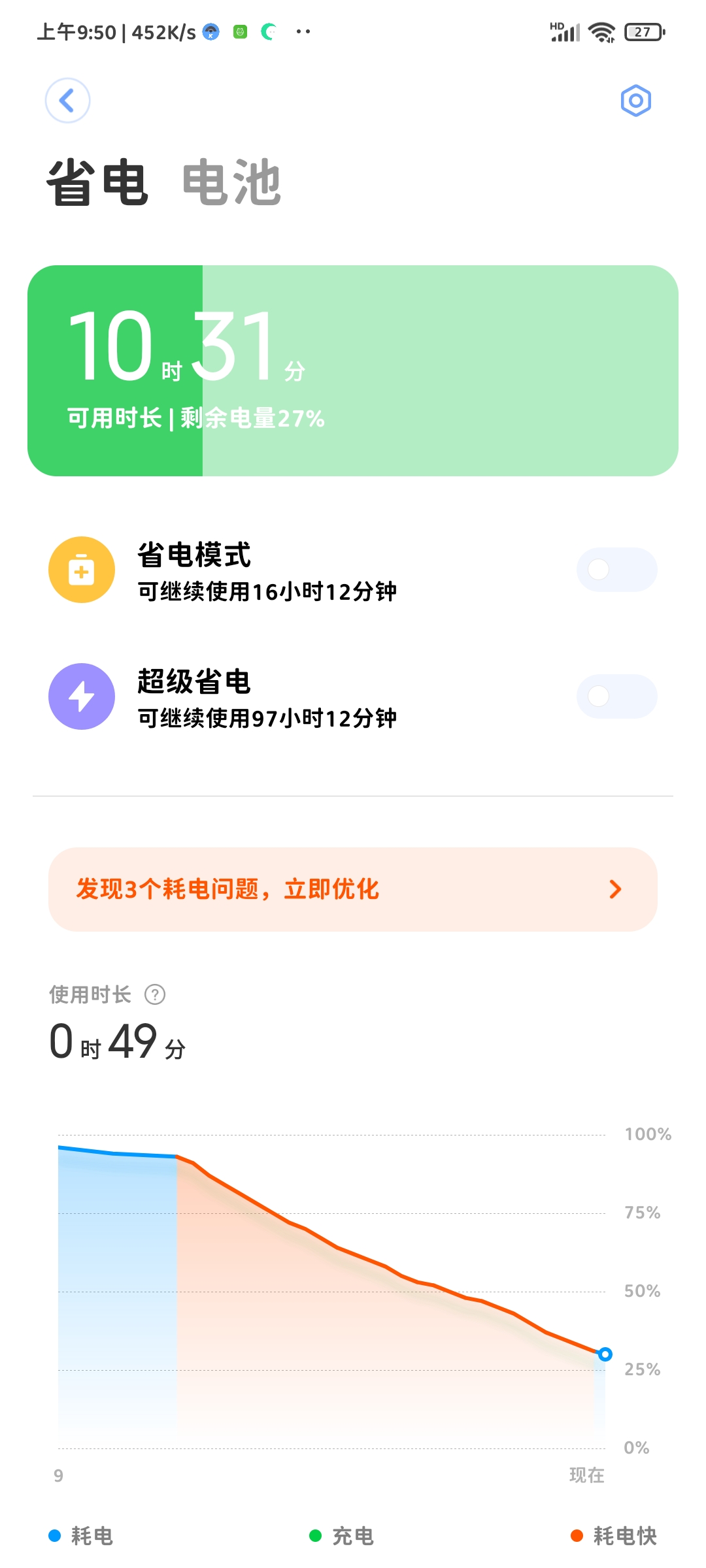Enable the 省电模式 switch
This screenshot has height=1568, width=706.
[x=616, y=570]
